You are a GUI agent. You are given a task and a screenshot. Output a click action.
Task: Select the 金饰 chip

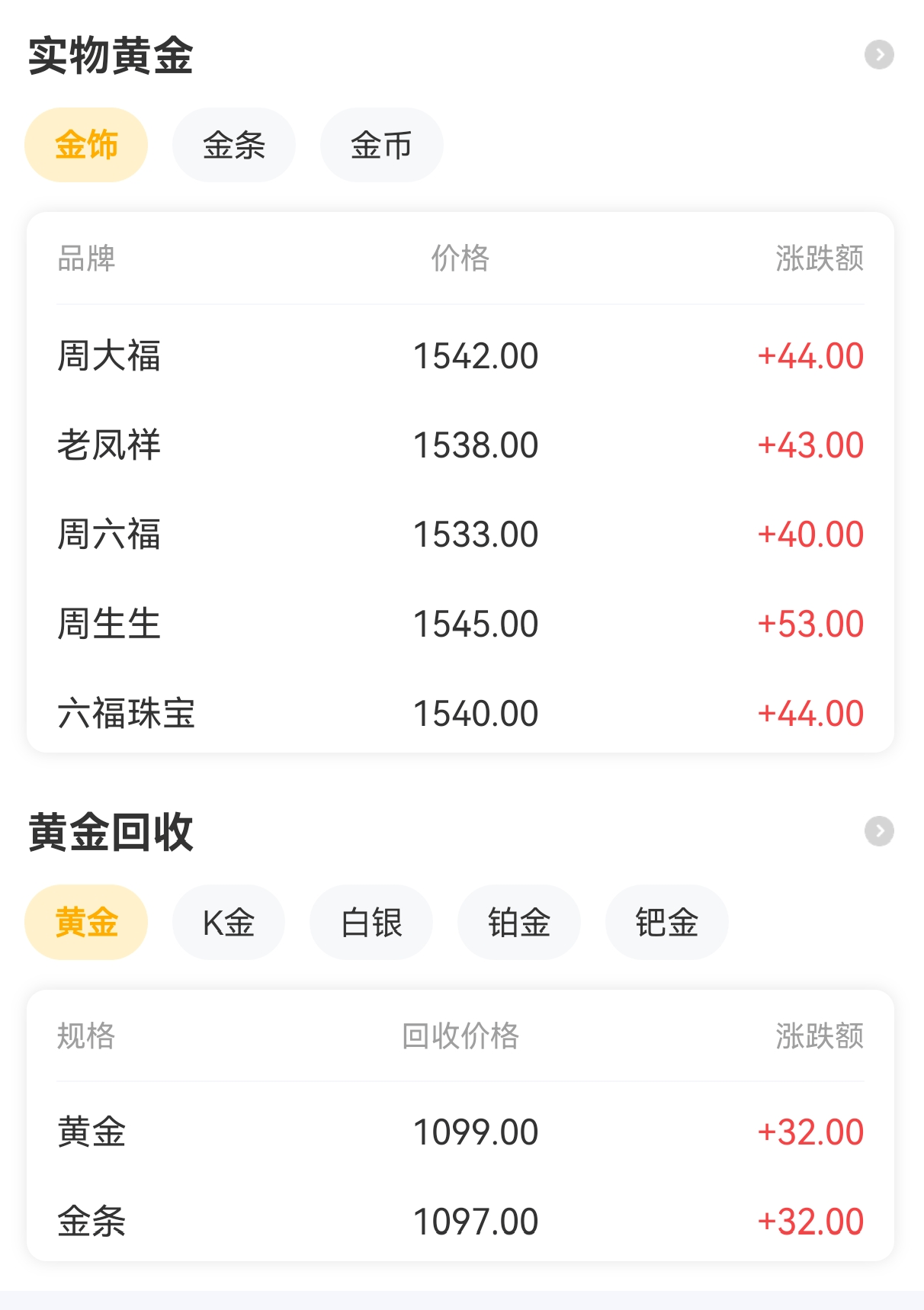(86, 145)
